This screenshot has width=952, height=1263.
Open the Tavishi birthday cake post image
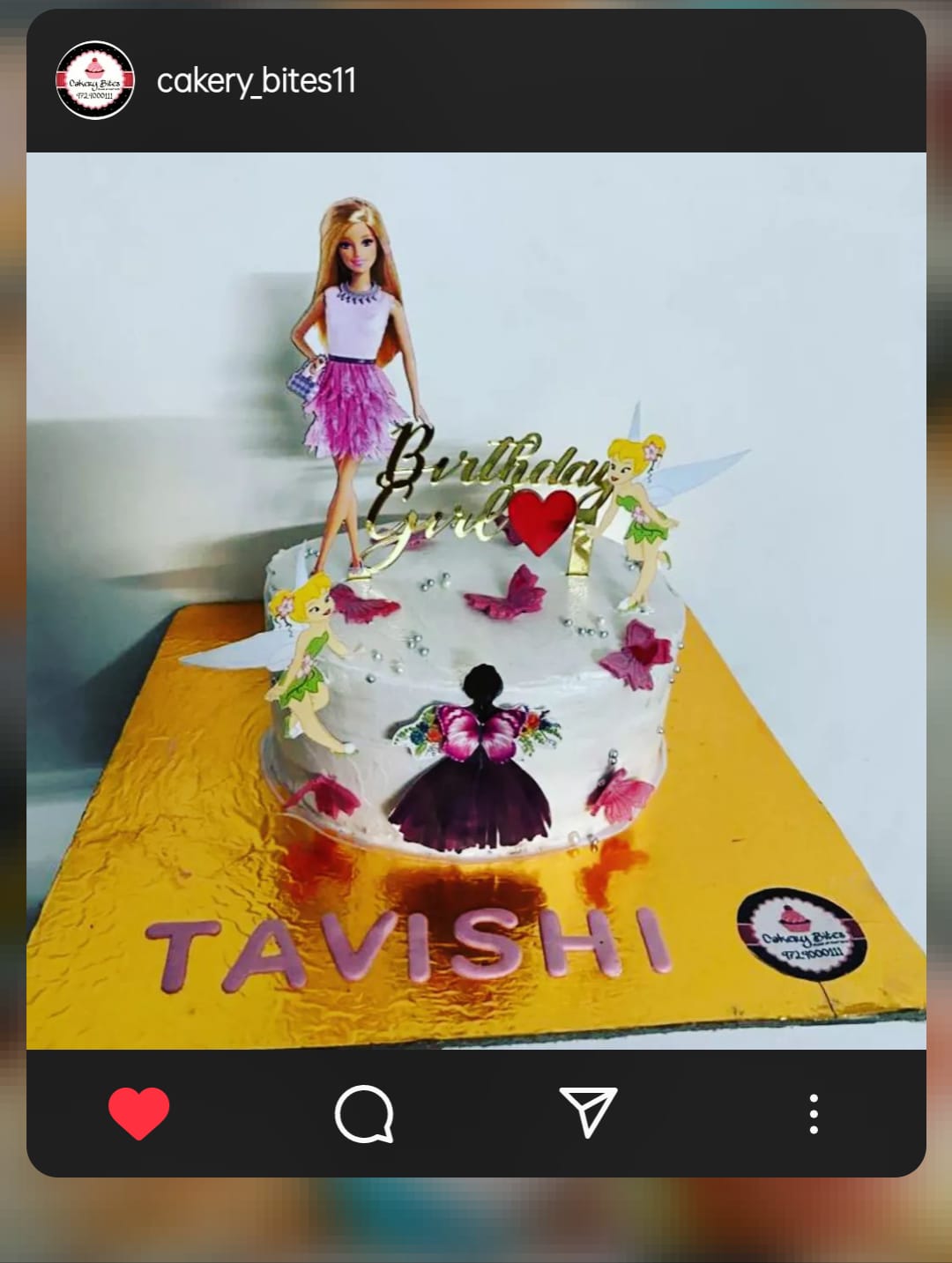(x=476, y=599)
